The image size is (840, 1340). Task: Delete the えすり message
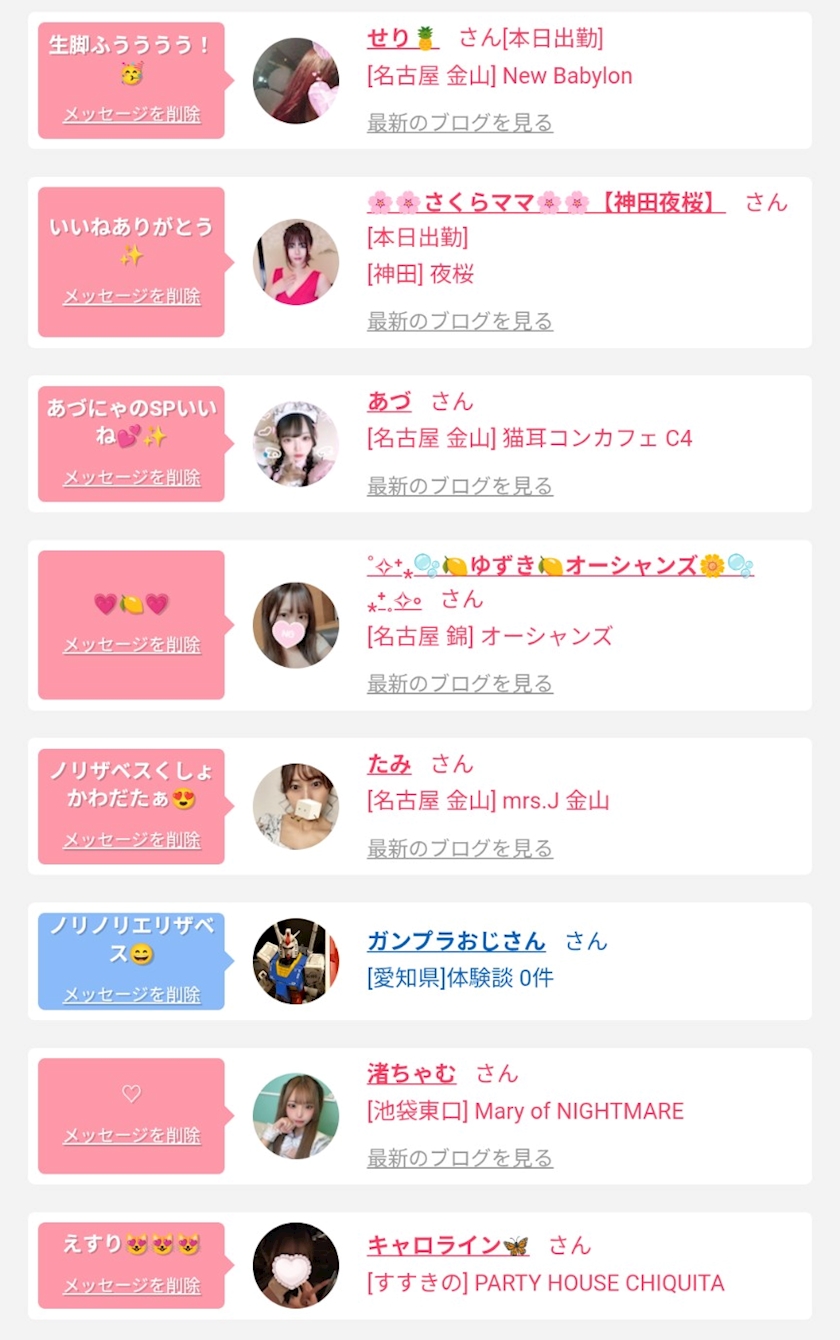(131, 1285)
